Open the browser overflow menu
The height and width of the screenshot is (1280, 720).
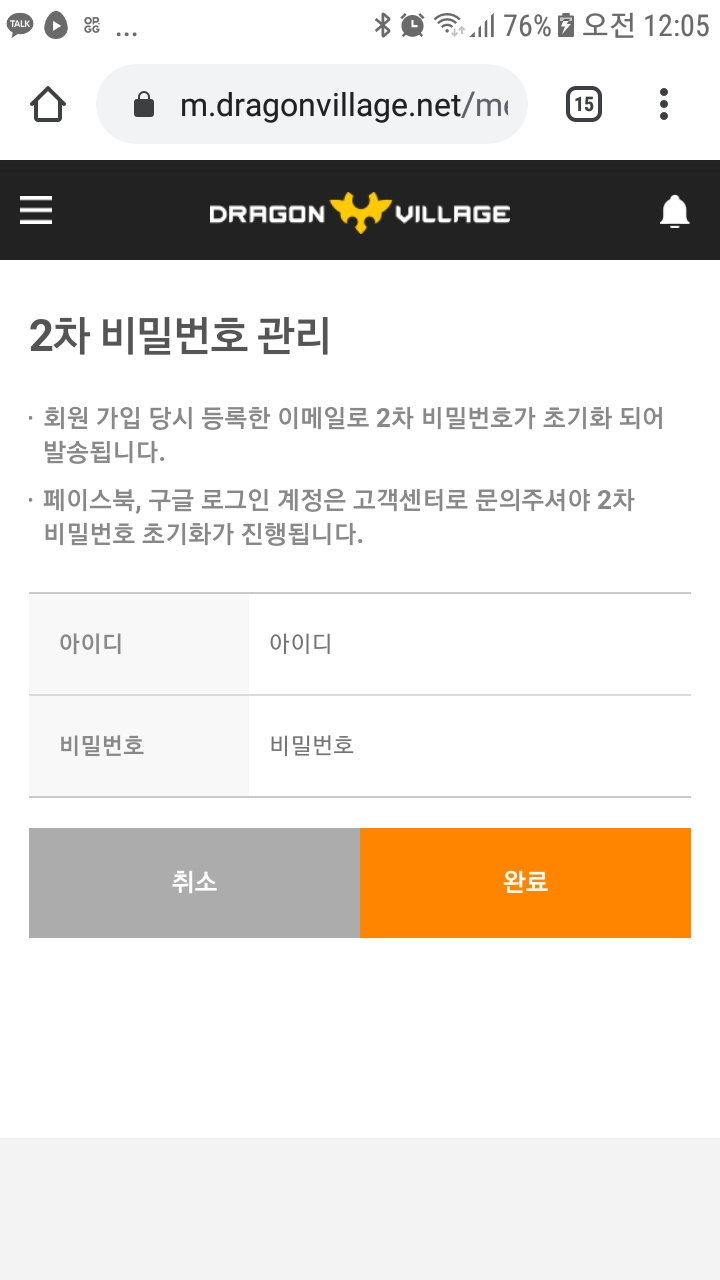point(664,104)
